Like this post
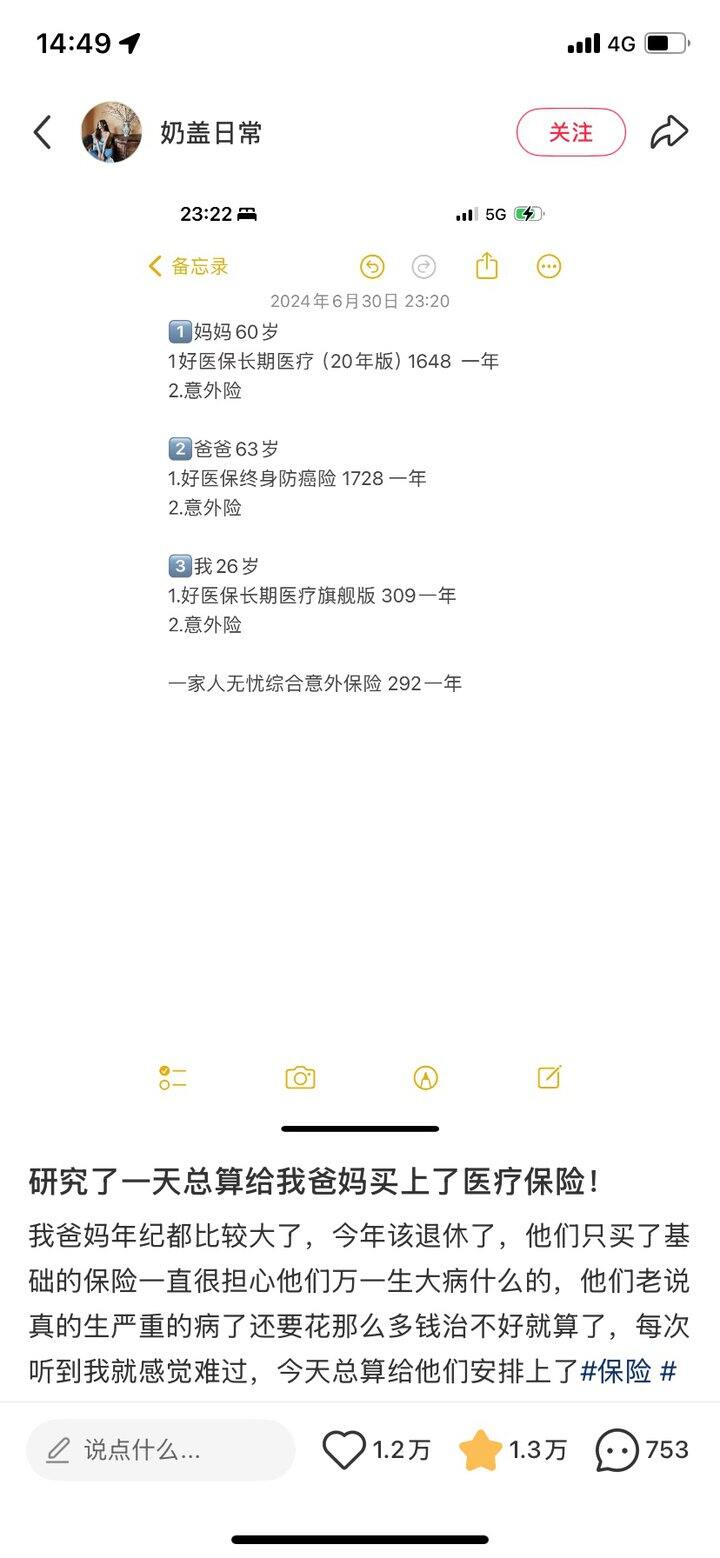The width and height of the screenshot is (720, 1558). (x=345, y=1450)
